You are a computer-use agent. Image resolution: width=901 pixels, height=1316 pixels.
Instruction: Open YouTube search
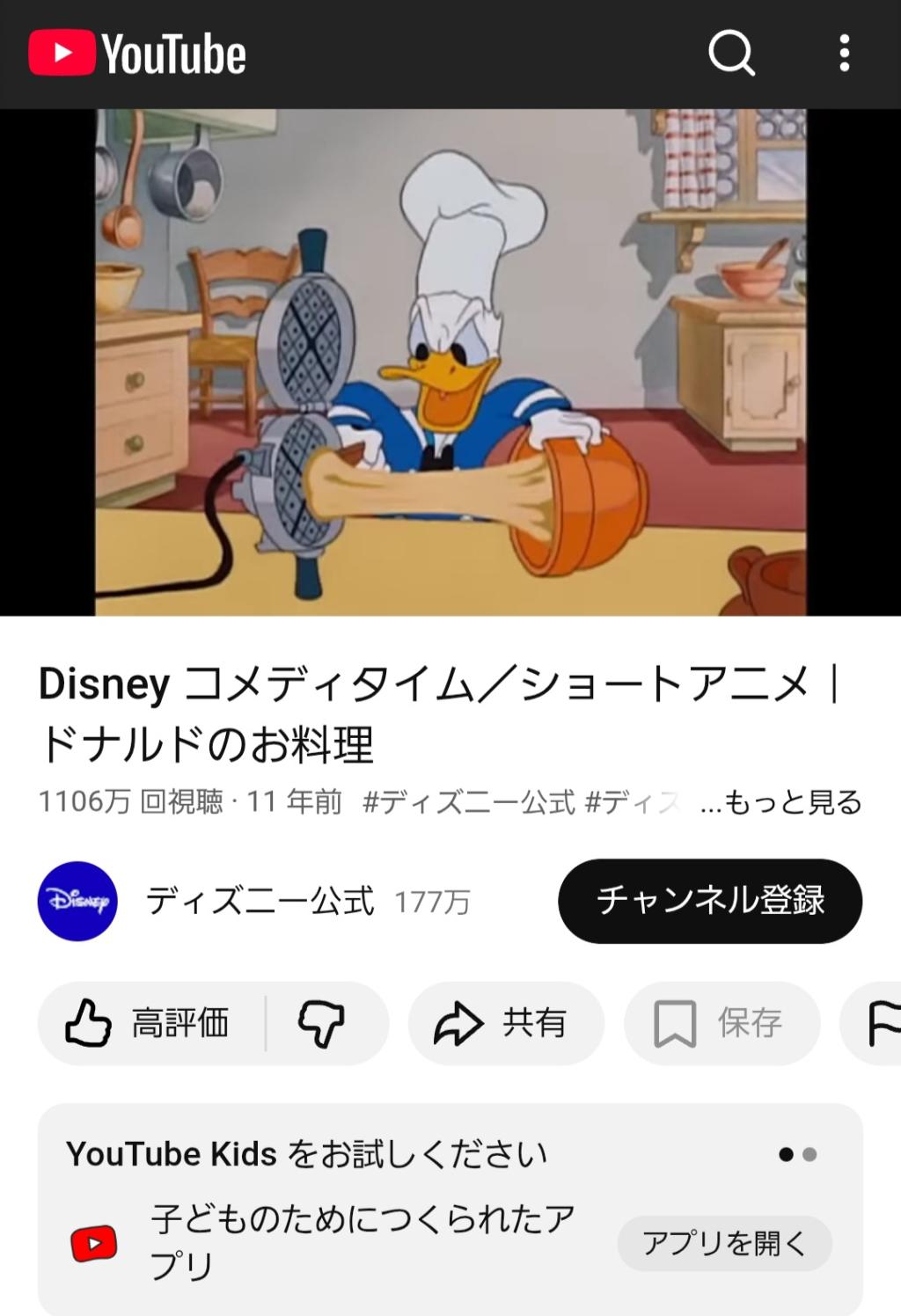pyautogui.click(x=731, y=54)
